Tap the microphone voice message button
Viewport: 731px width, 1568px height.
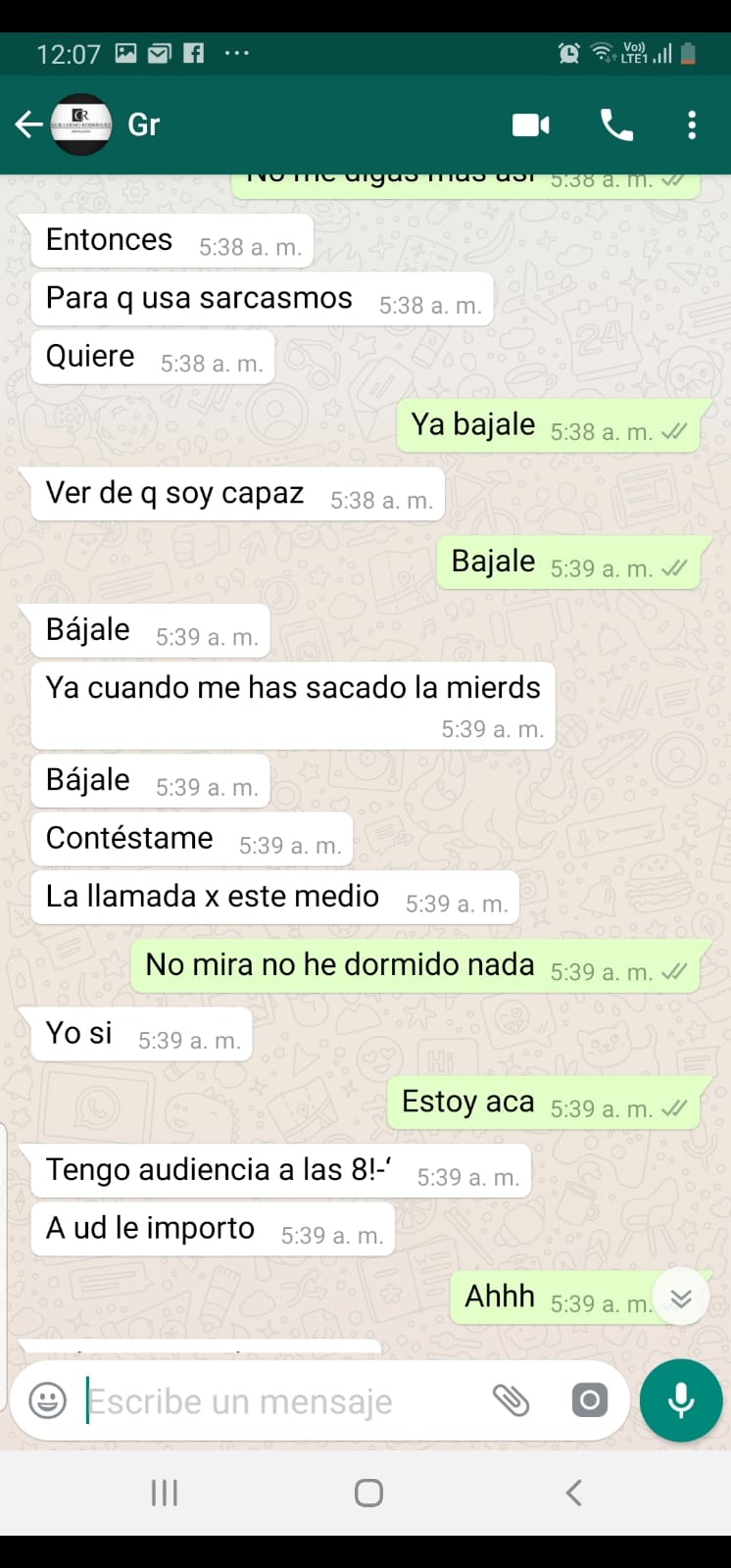click(x=681, y=1400)
